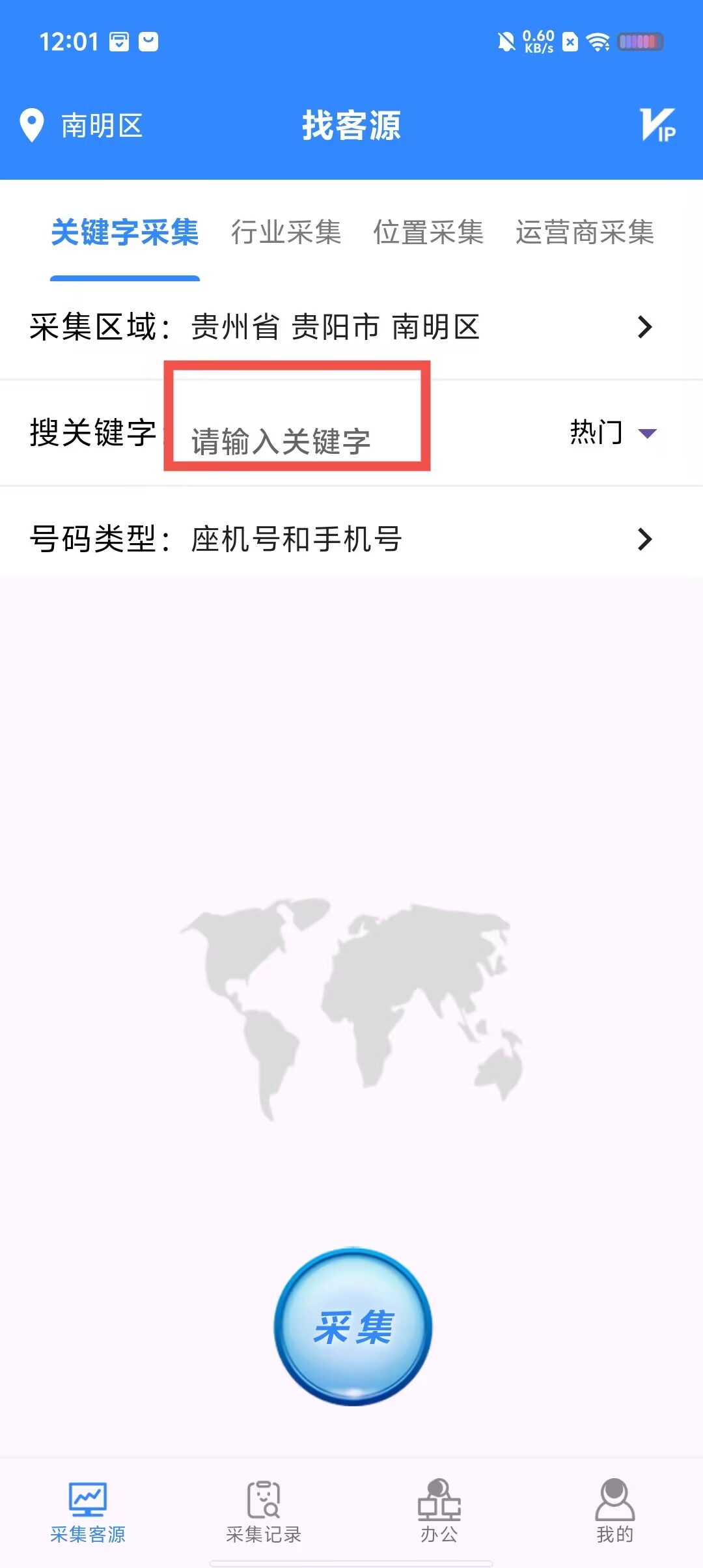The image size is (703, 1568).
Task: Select the 采集客源 bottom tab
Action: (88, 1512)
